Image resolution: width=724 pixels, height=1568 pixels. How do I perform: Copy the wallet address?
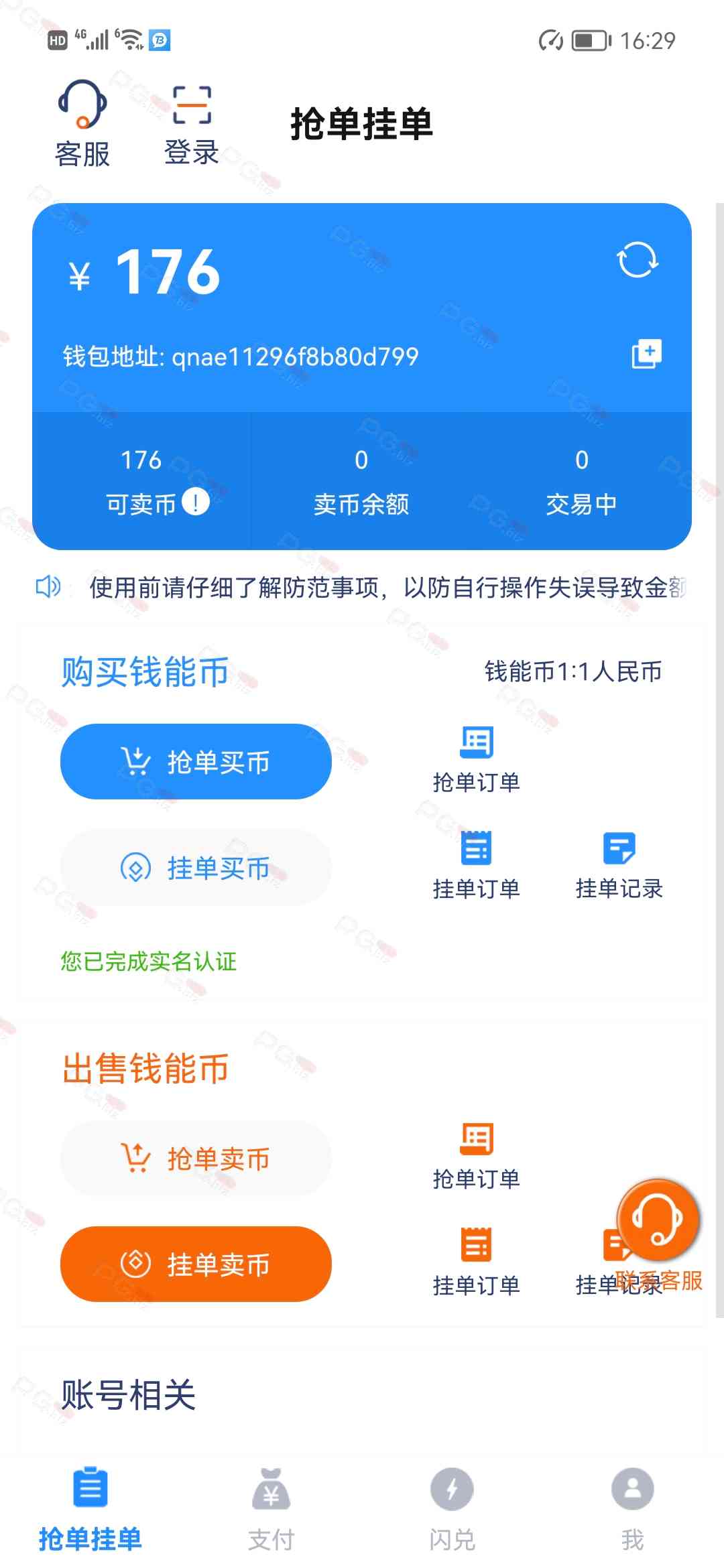[646, 354]
